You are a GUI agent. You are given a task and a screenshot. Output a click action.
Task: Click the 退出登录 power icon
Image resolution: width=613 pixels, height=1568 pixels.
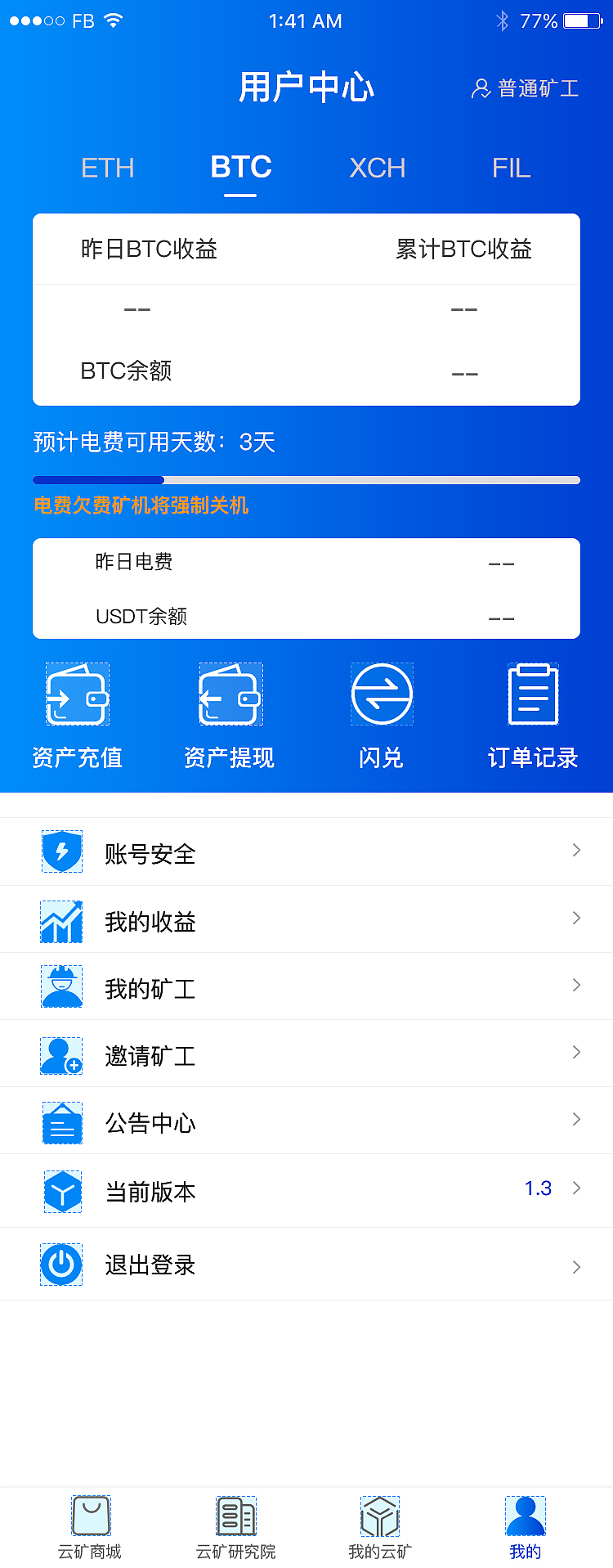(x=61, y=1265)
